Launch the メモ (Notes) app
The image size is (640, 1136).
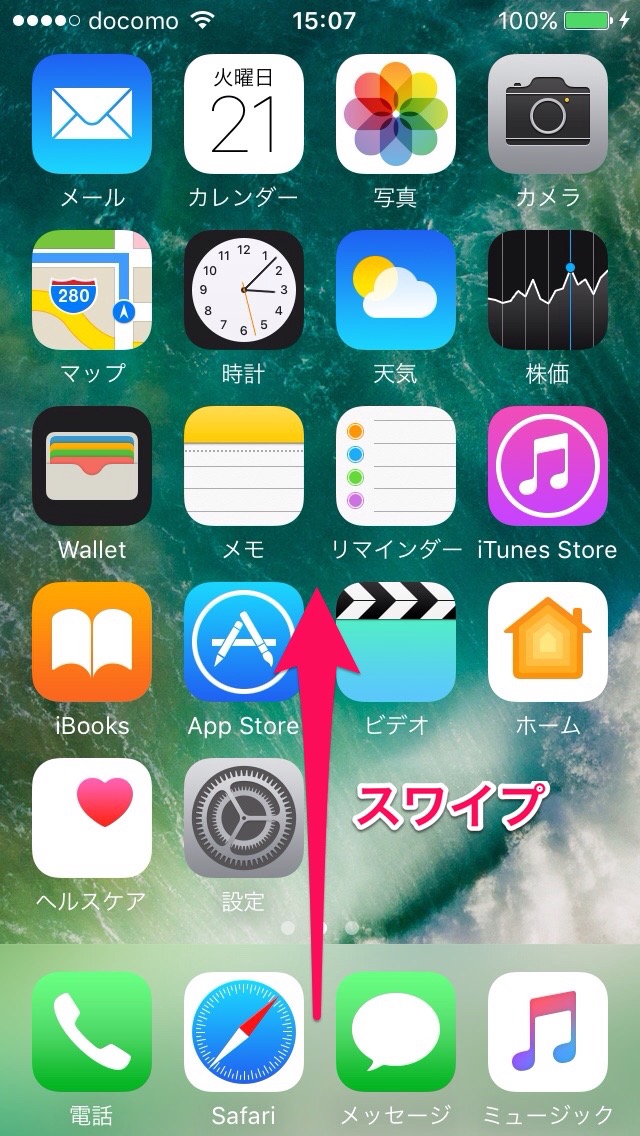pos(244,466)
